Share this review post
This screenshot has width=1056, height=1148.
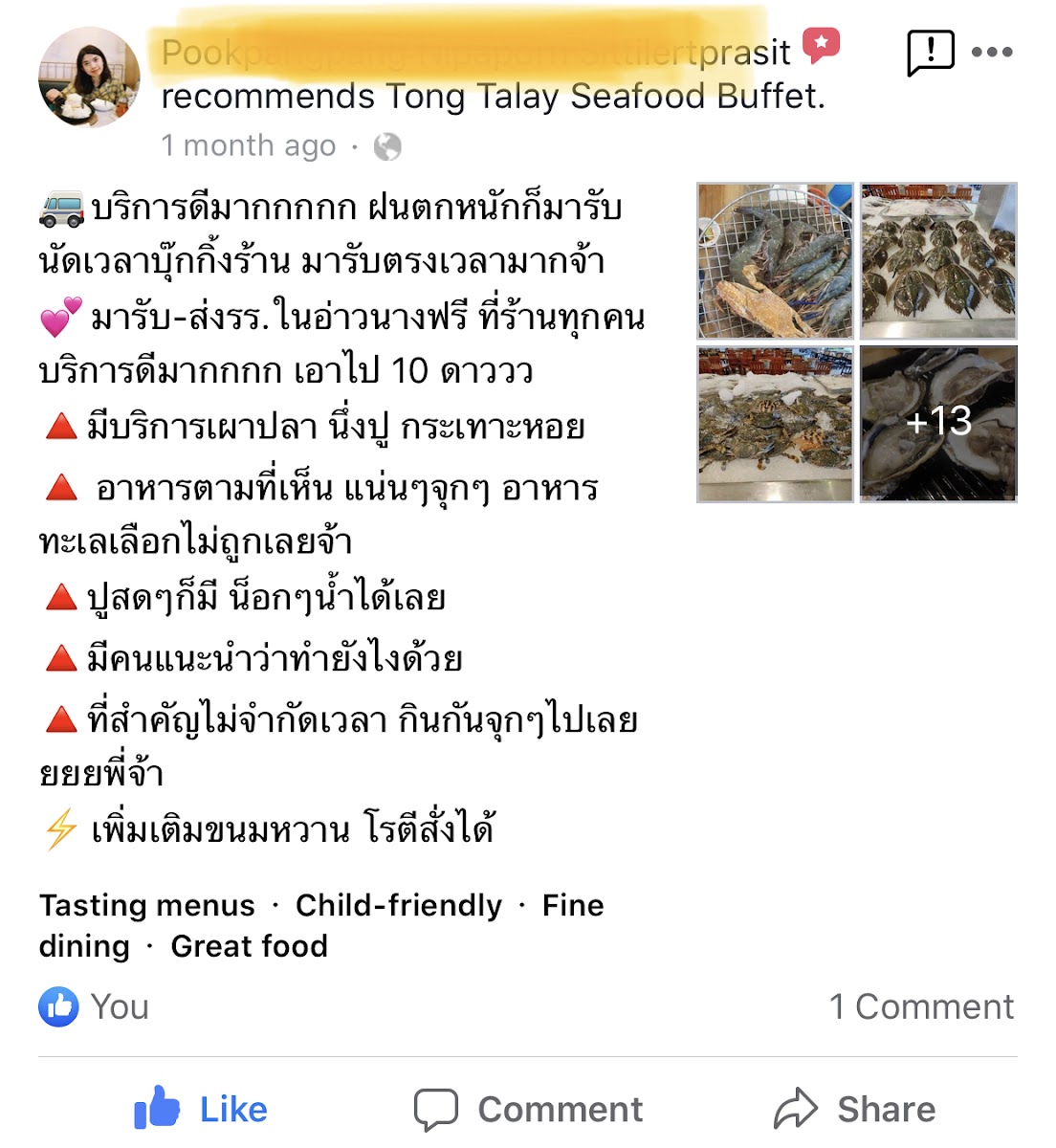854,1109
